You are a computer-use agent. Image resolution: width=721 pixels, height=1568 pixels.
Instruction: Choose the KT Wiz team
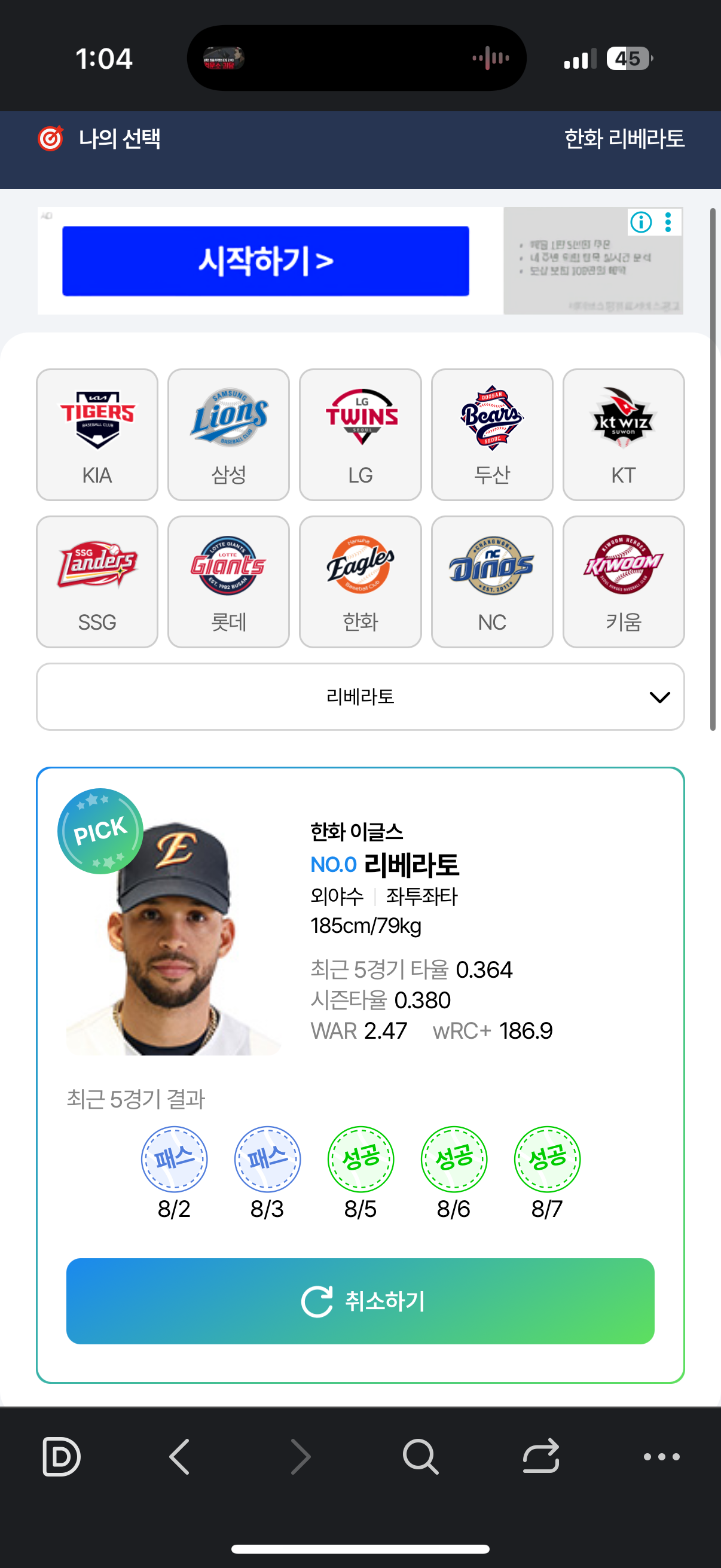624,435
